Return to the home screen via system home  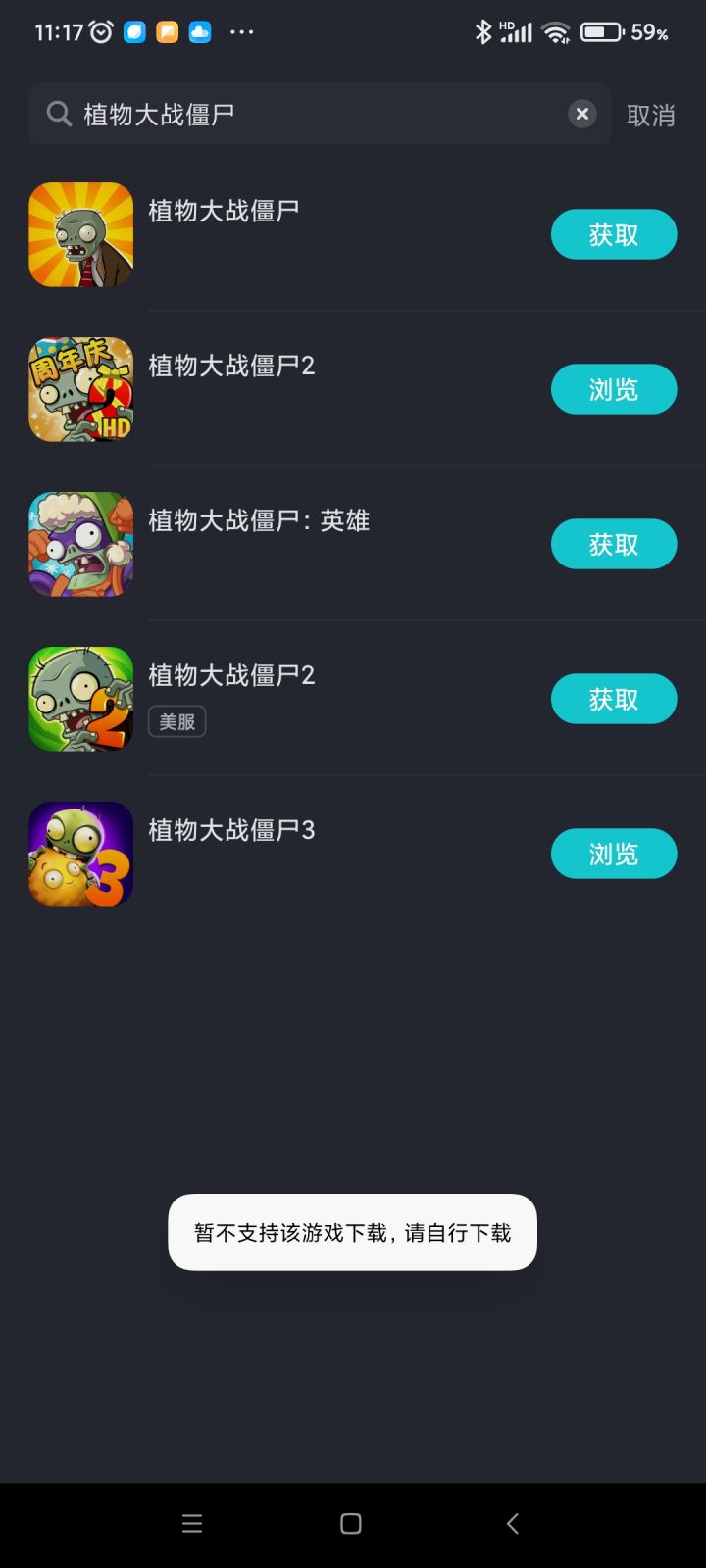tap(351, 1523)
